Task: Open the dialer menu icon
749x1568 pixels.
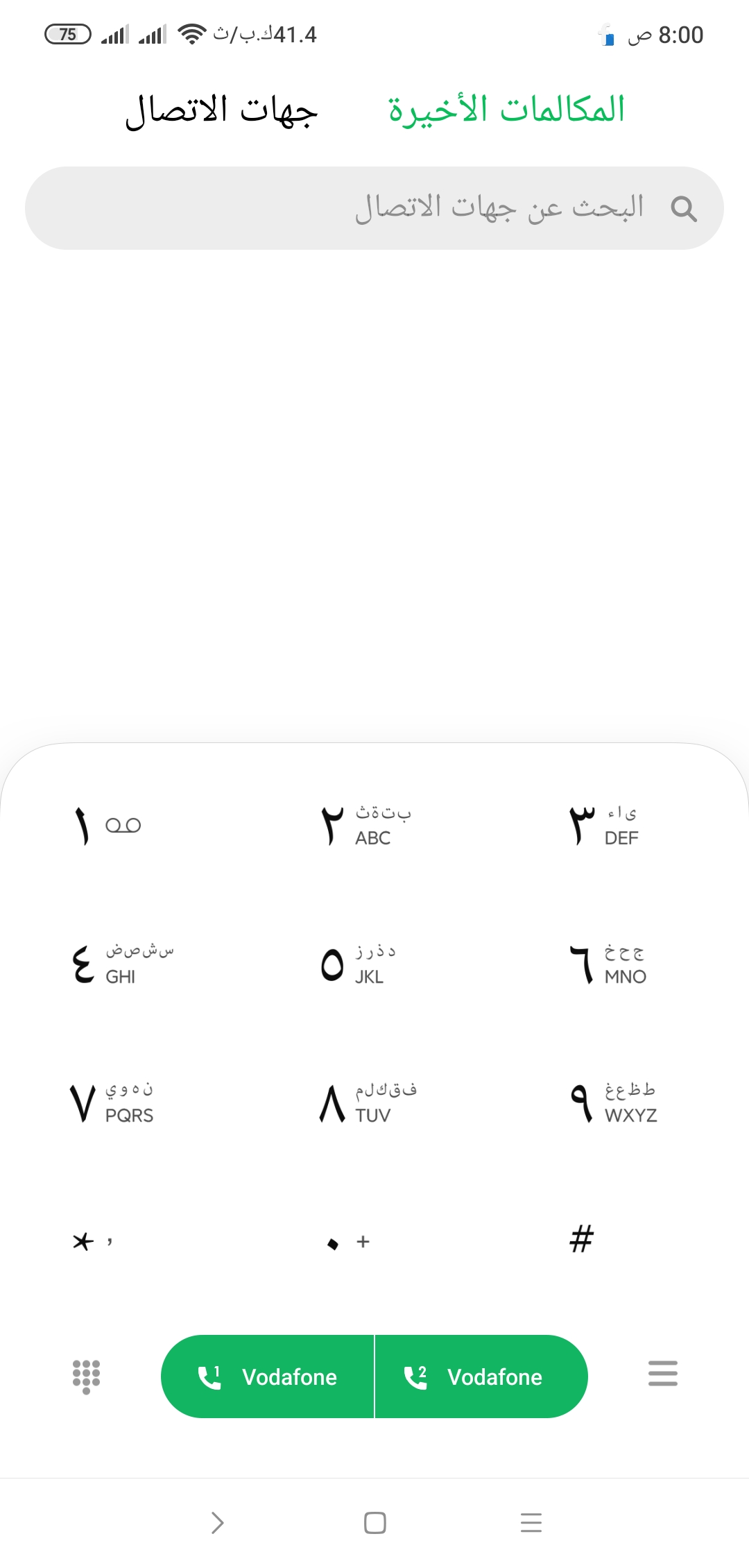Action: click(x=663, y=1374)
